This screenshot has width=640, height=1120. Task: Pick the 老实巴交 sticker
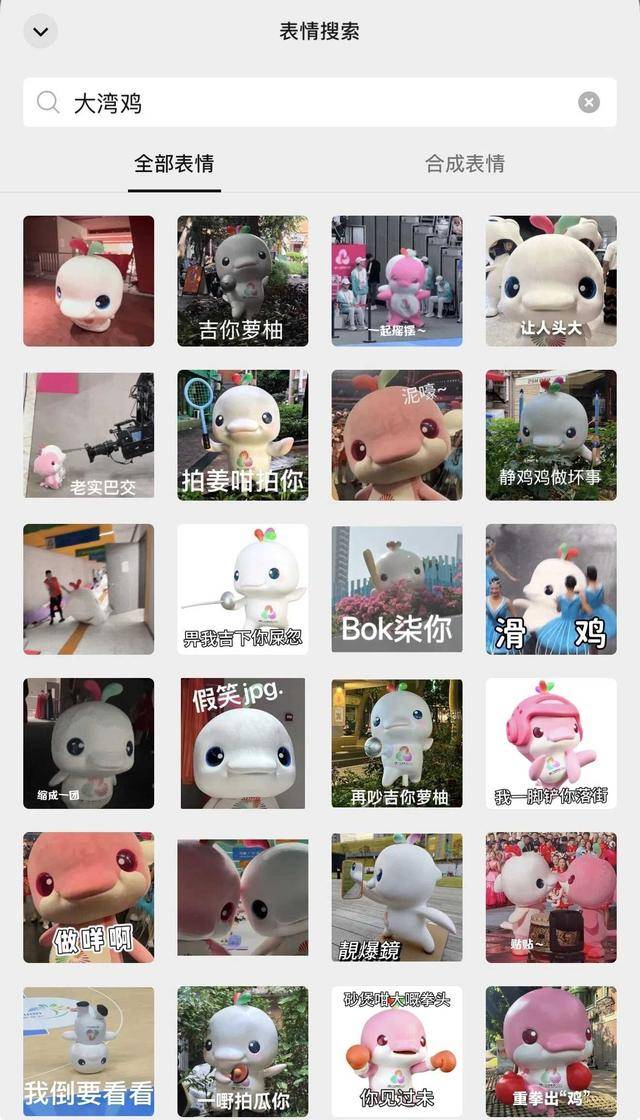click(x=89, y=435)
